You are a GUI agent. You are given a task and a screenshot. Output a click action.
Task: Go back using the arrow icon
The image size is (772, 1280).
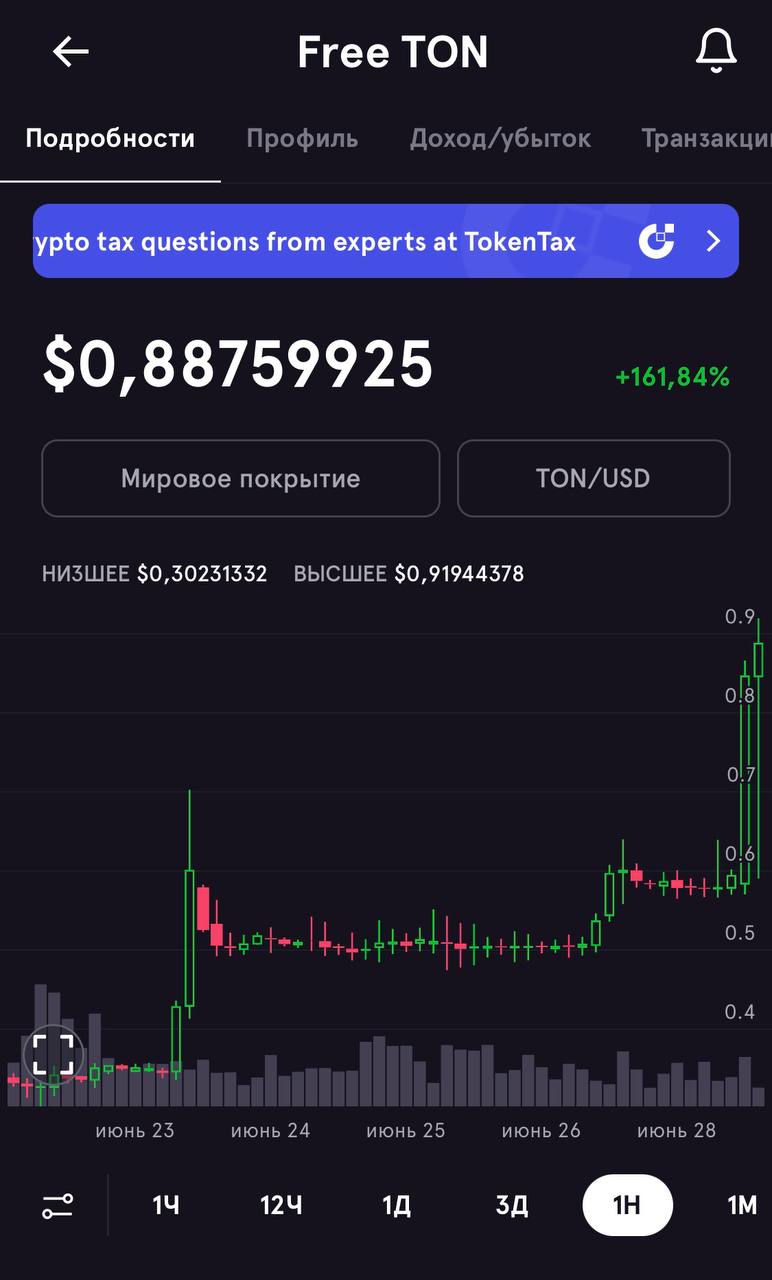pyautogui.click(x=71, y=52)
